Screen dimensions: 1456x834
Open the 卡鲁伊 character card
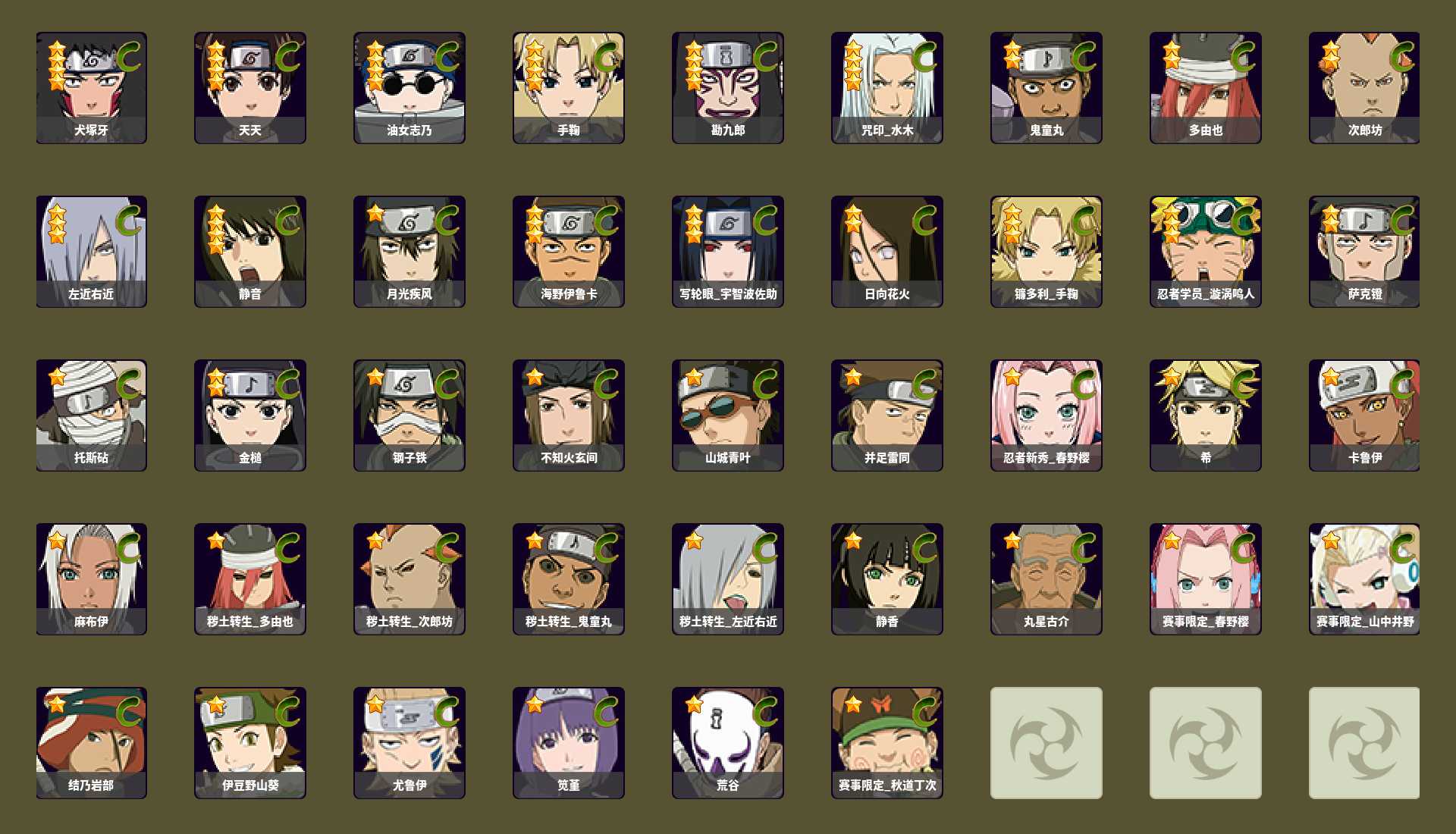click(1365, 415)
